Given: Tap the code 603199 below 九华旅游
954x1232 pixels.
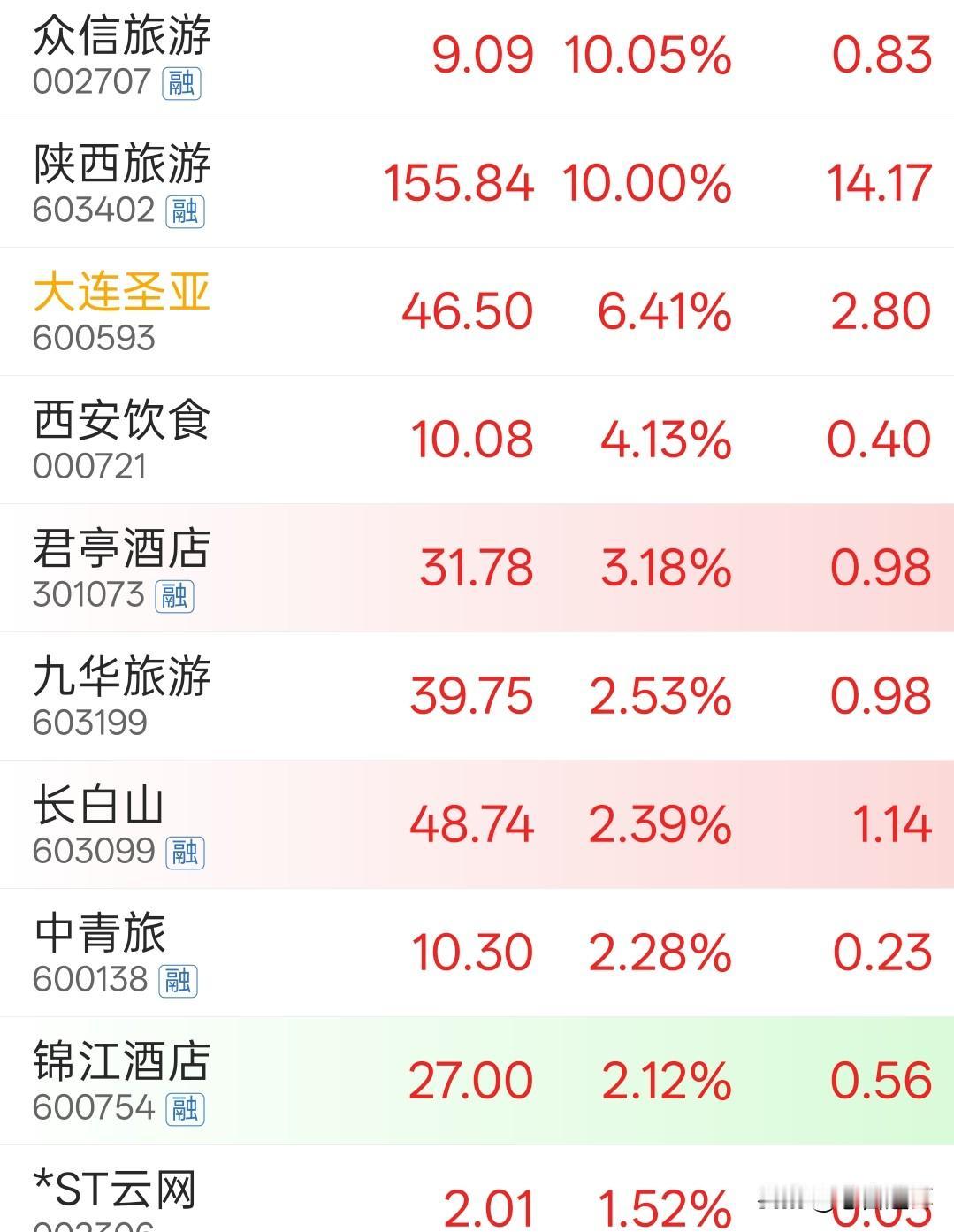Looking at the screenshot, I should tap(88, 723).
